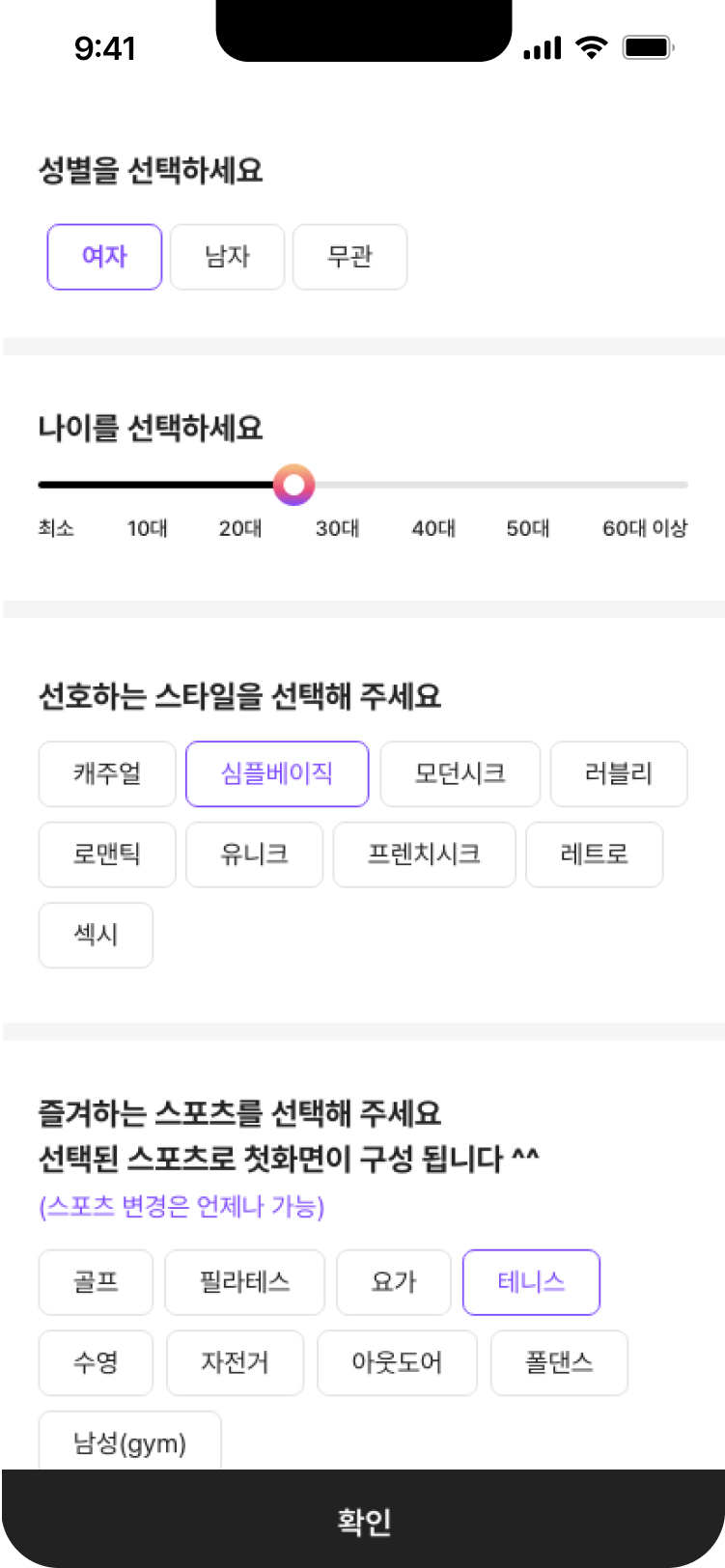Select the 자전거 sport chip
The image size is (725, 1568).
tap(235, 1362)
